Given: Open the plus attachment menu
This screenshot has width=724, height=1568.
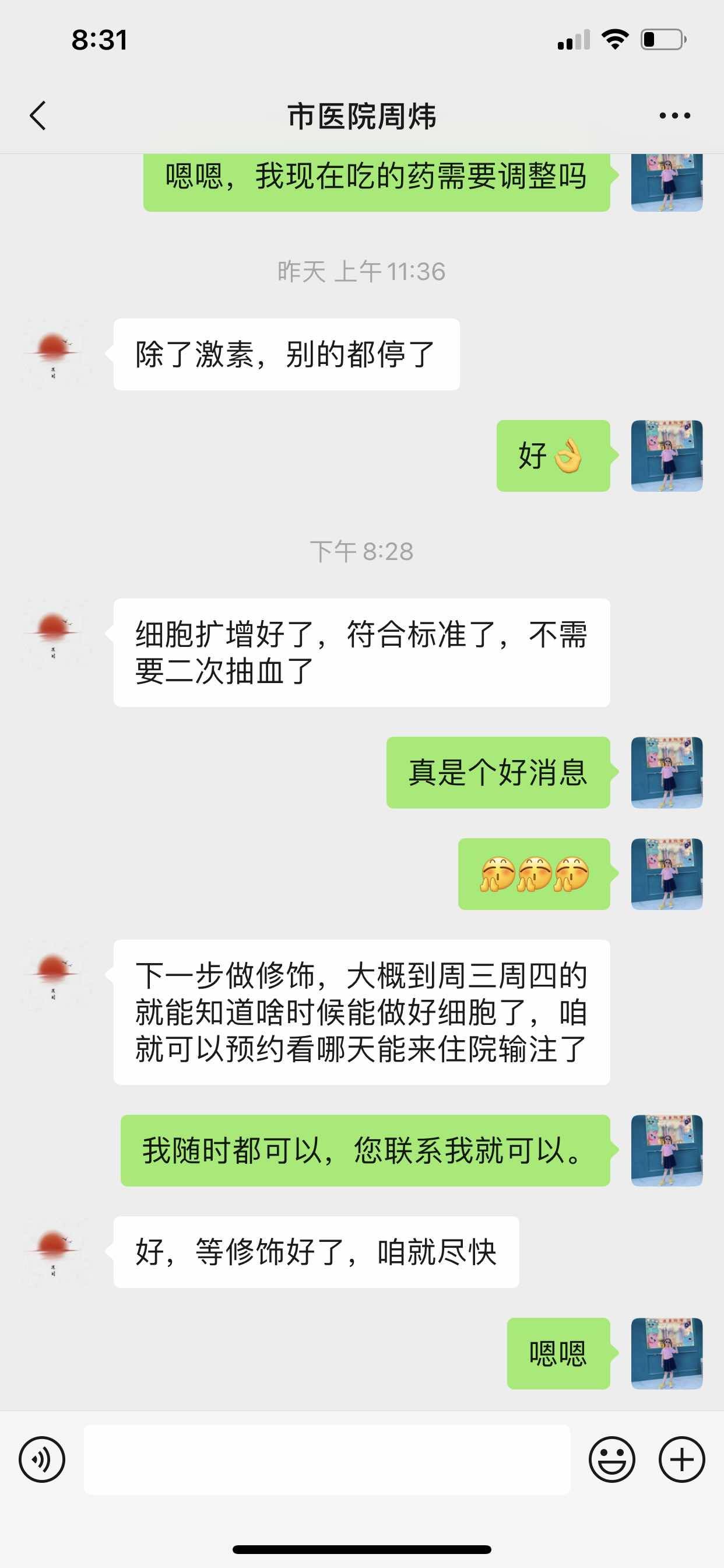Looking at the screenshot, I should tap(681, 1459).
